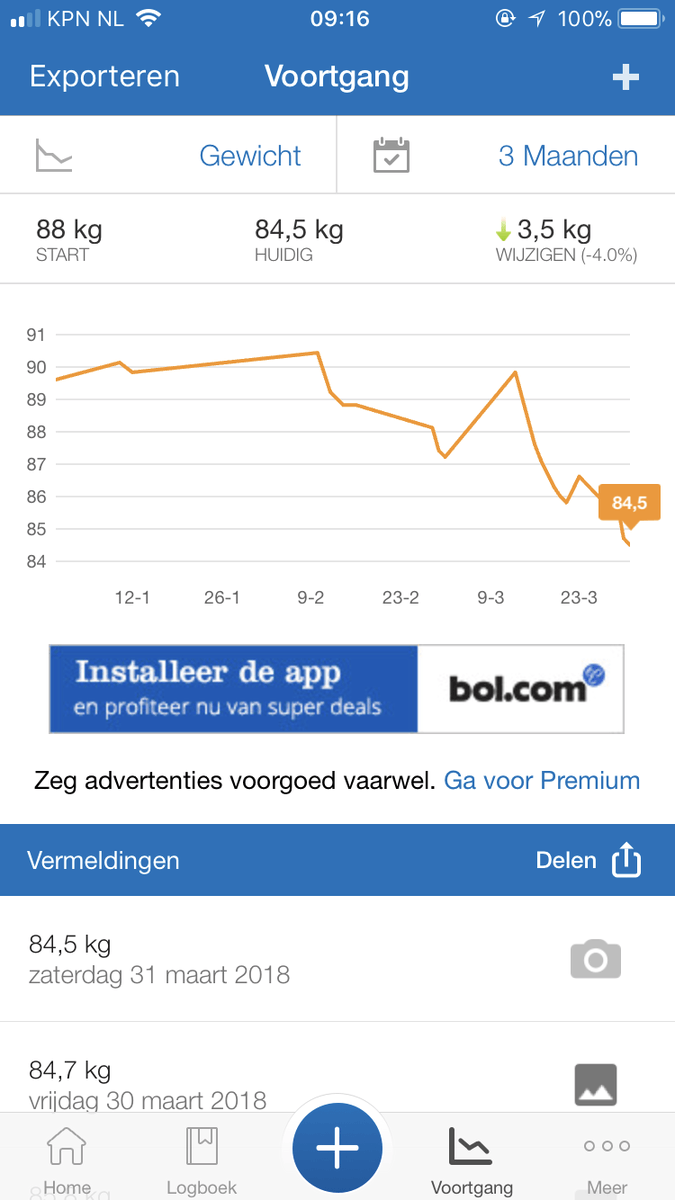Tap Exporteren in the top bar

coord(105,77)
